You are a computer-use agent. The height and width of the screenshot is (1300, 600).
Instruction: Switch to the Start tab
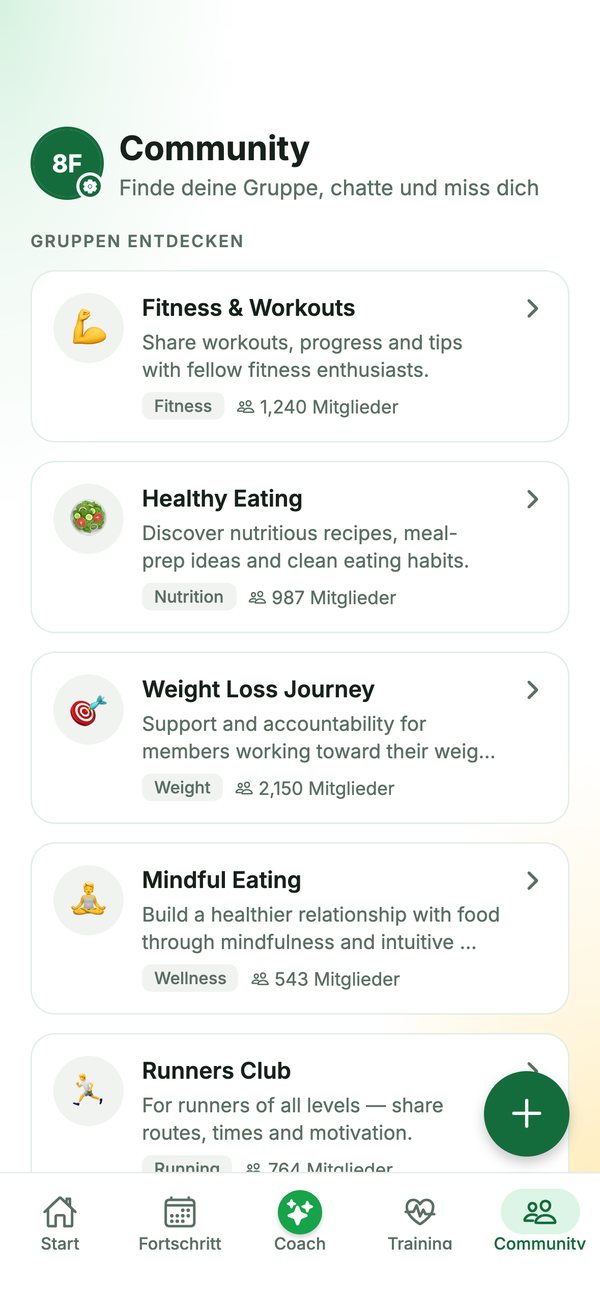(60, 1223)
